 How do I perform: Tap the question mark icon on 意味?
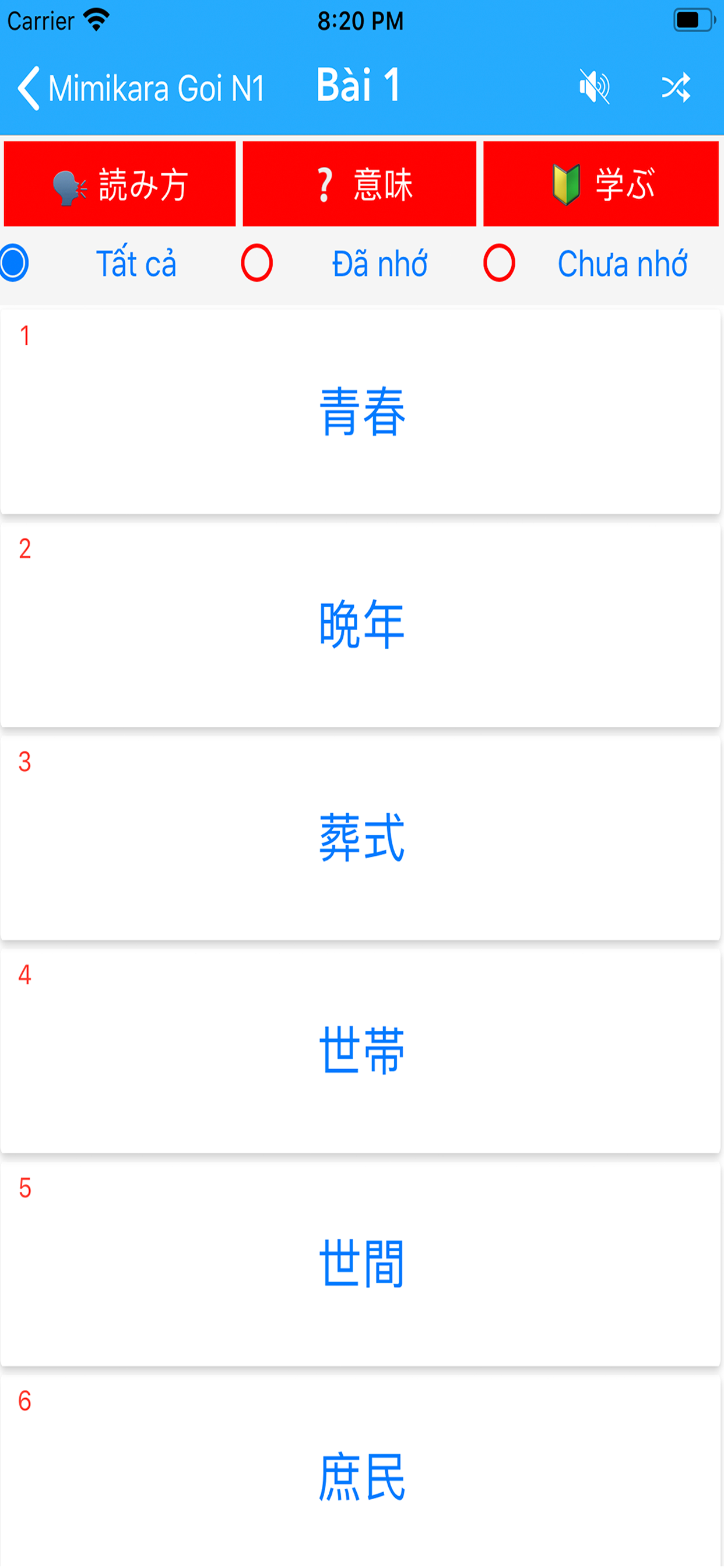324,184
